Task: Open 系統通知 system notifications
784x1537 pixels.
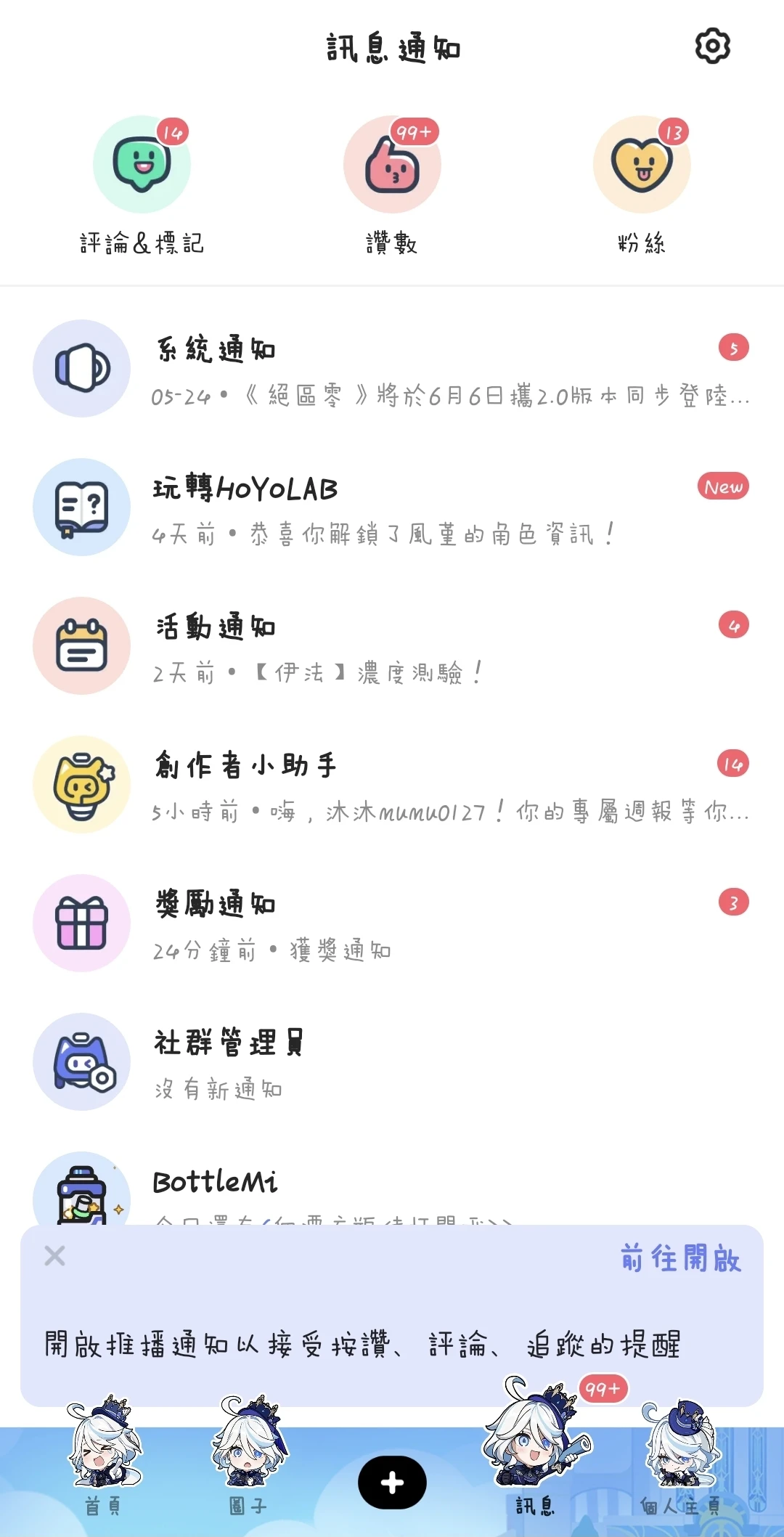Action: click(392, 369)
